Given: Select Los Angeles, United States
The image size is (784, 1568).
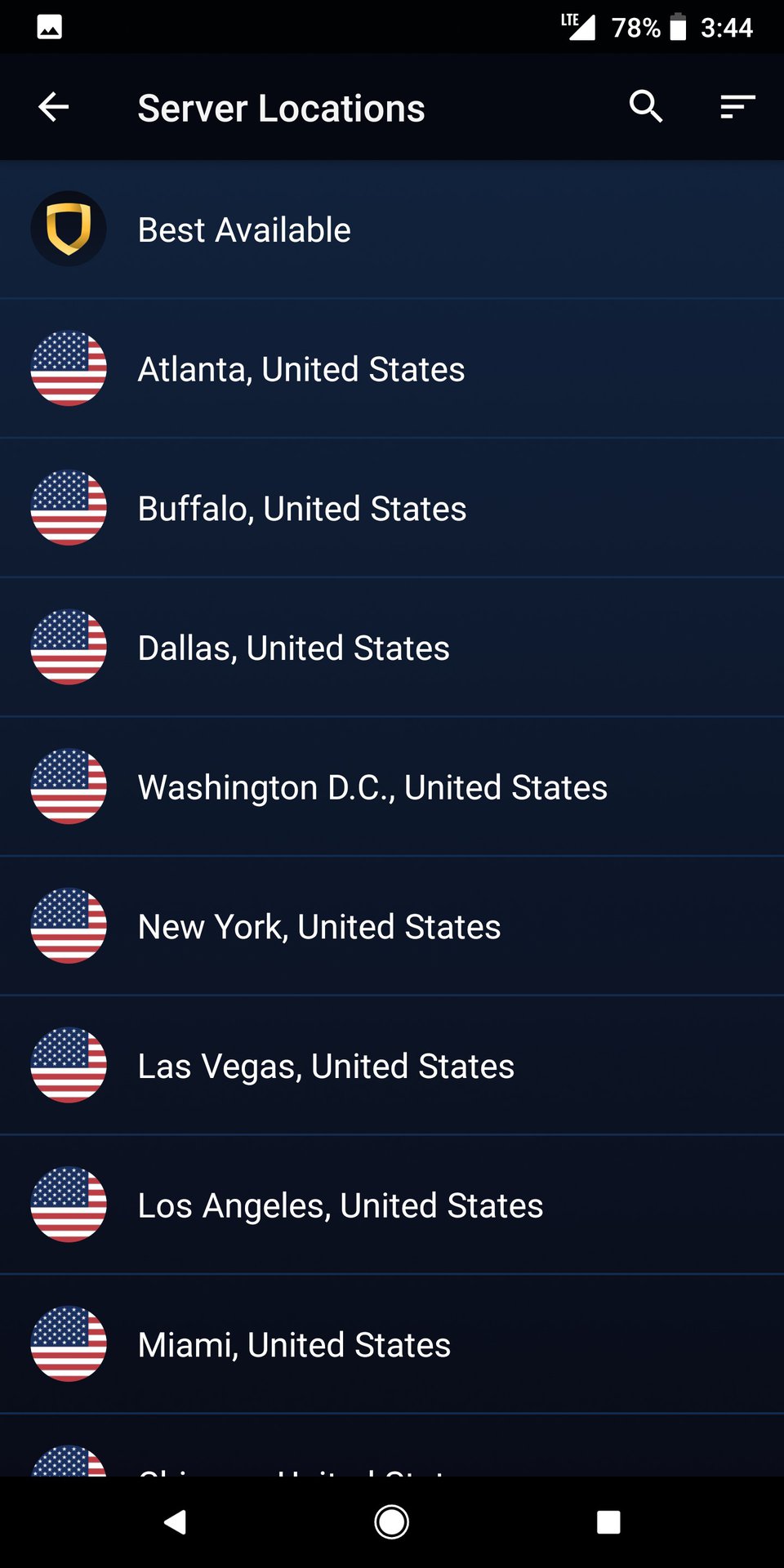Looking at the screenshot, I should coord(392,1205).
